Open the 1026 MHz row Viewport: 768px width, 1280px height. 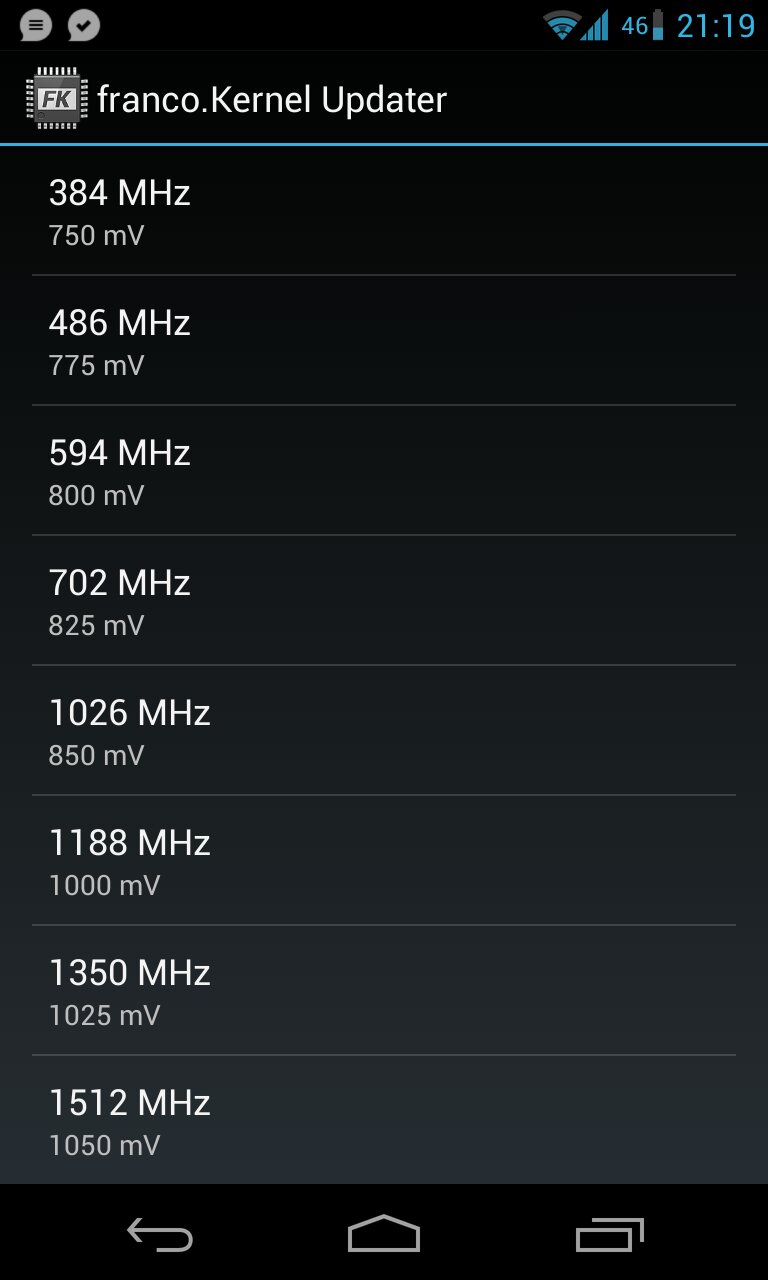(384, 730)
